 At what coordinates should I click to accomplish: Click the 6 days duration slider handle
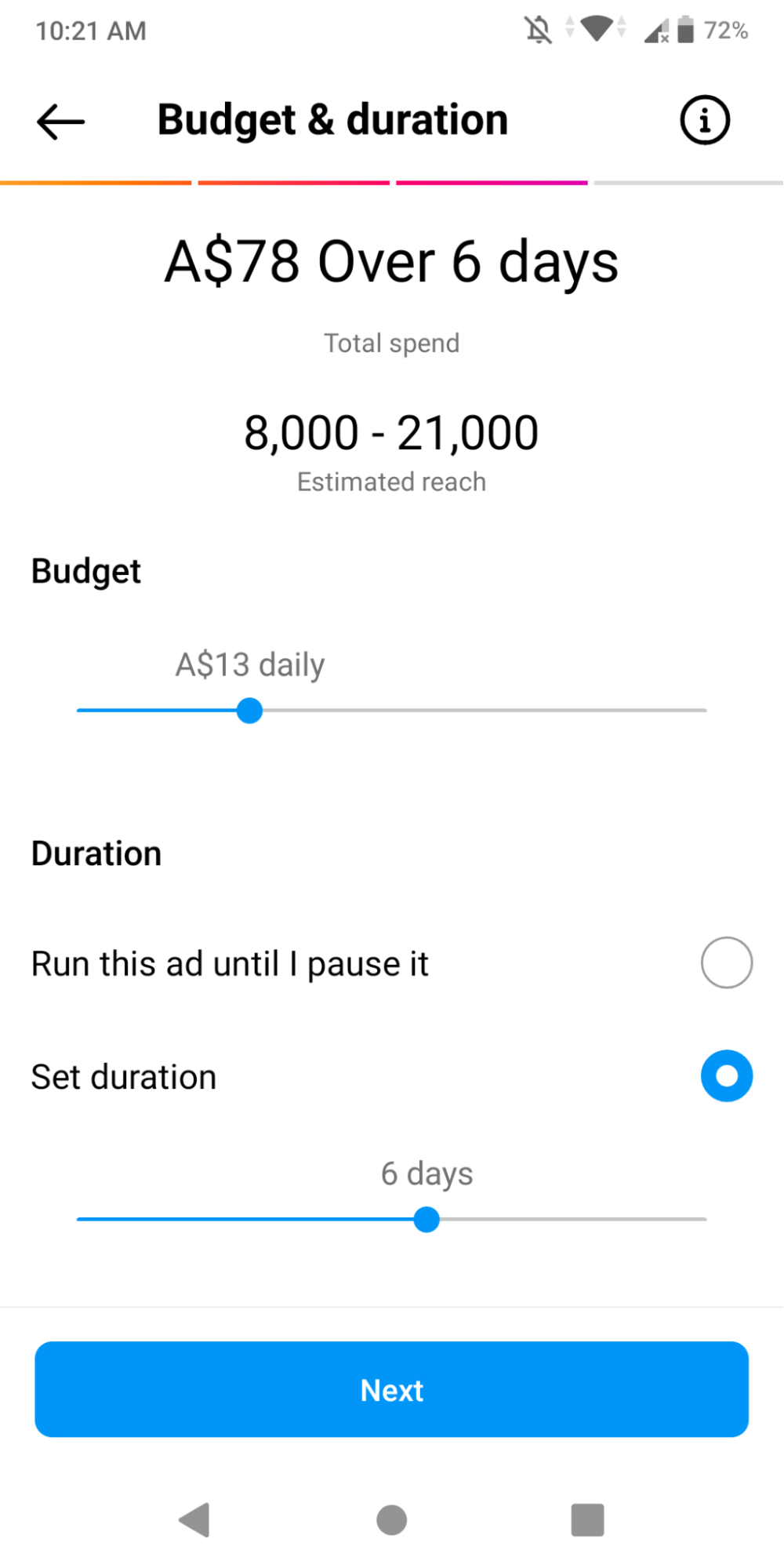[426, 1218]
